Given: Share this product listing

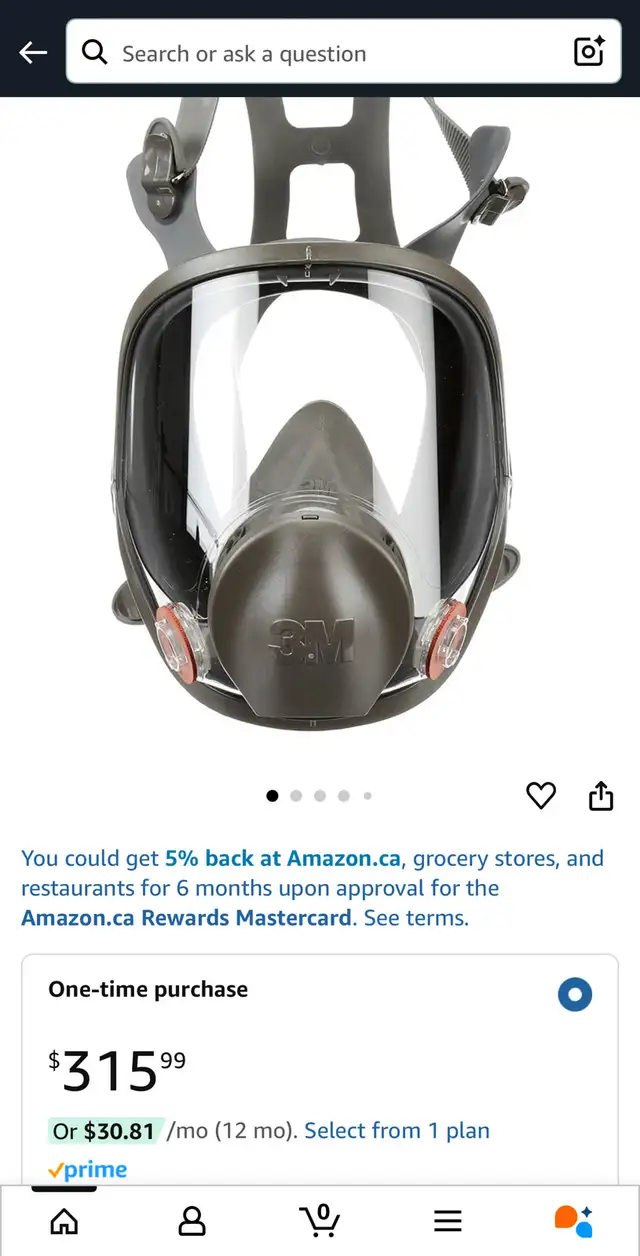Looking at the screenshot, I should (x=600, y=796).
